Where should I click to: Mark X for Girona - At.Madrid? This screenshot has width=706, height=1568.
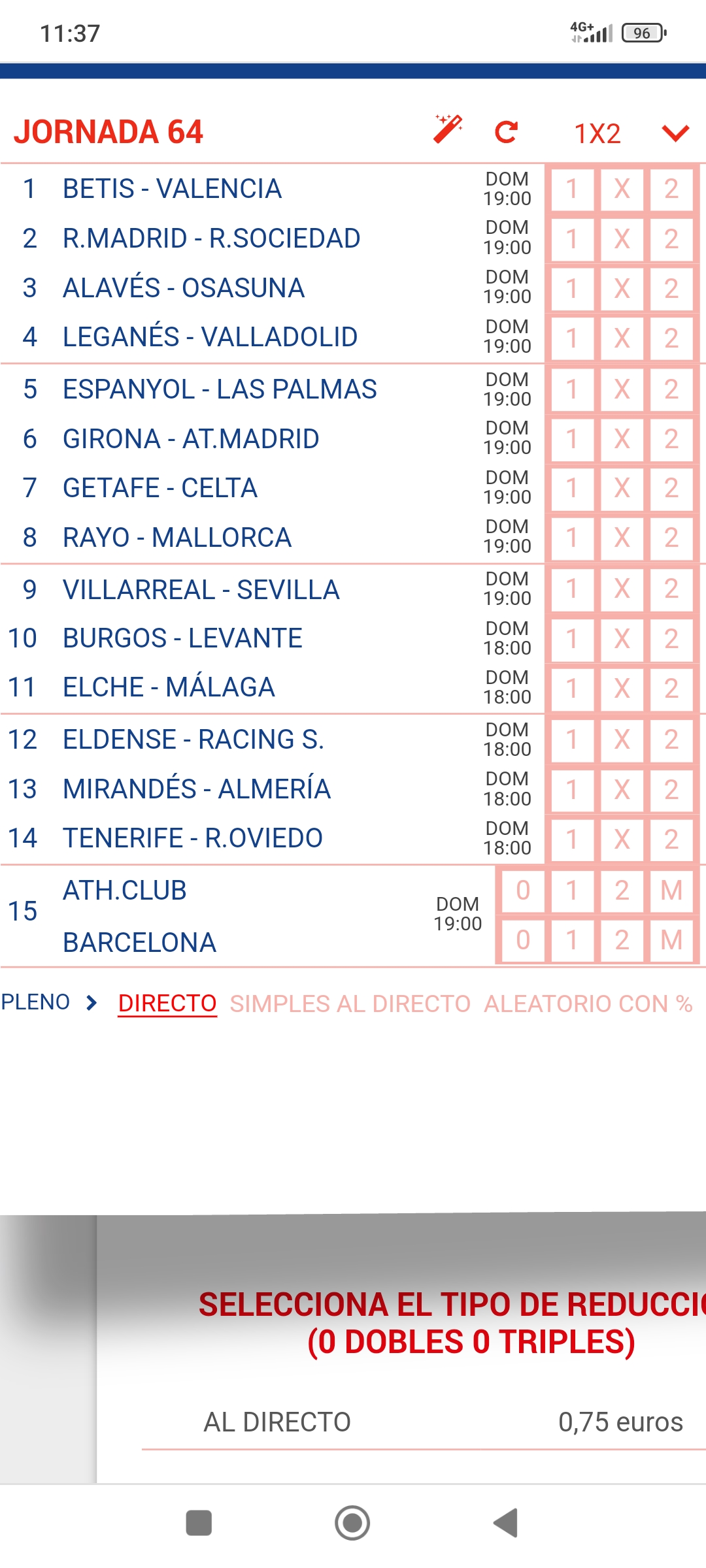[622, 439]
